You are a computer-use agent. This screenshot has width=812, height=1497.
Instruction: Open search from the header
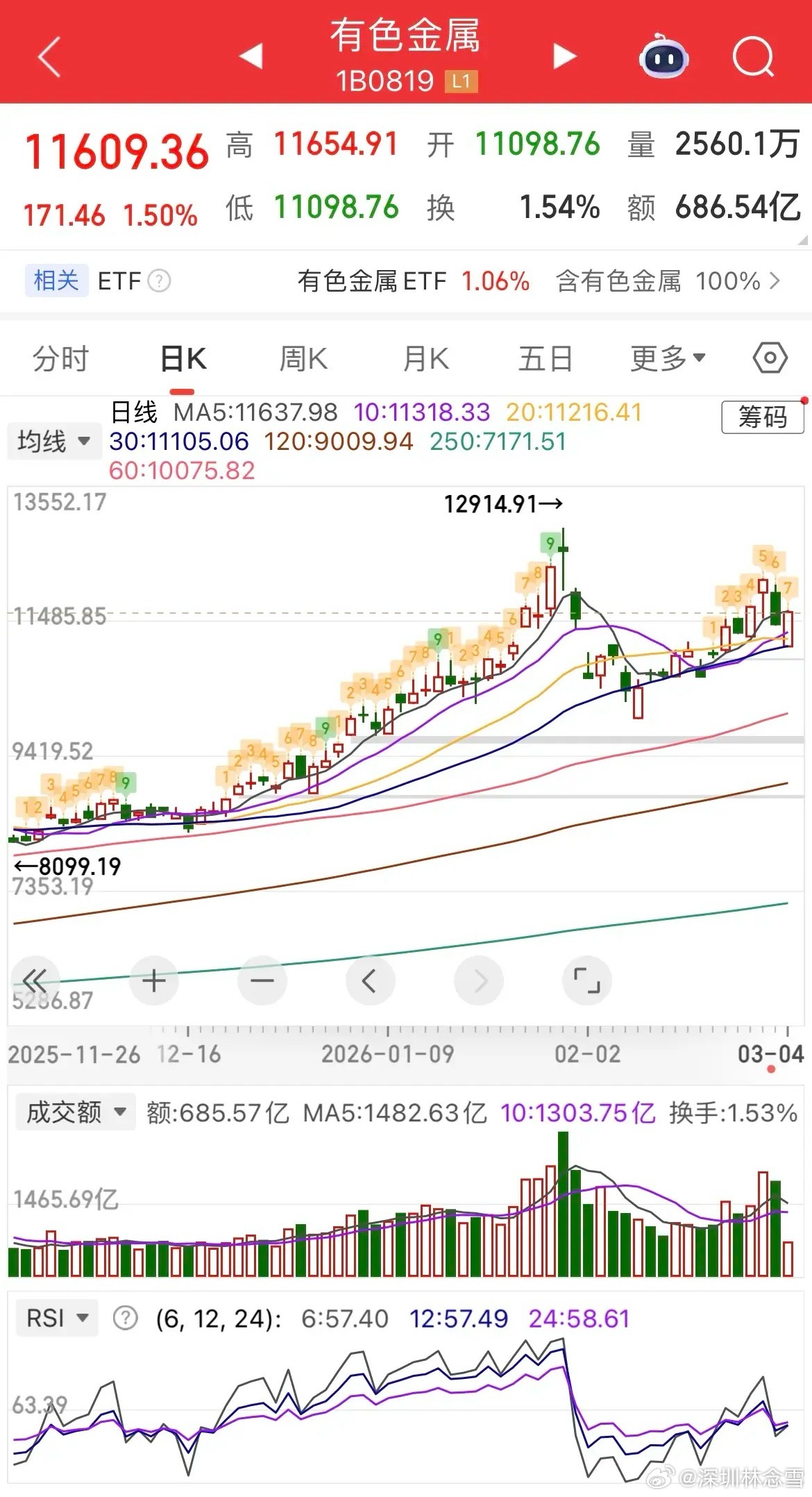point(753,57)
